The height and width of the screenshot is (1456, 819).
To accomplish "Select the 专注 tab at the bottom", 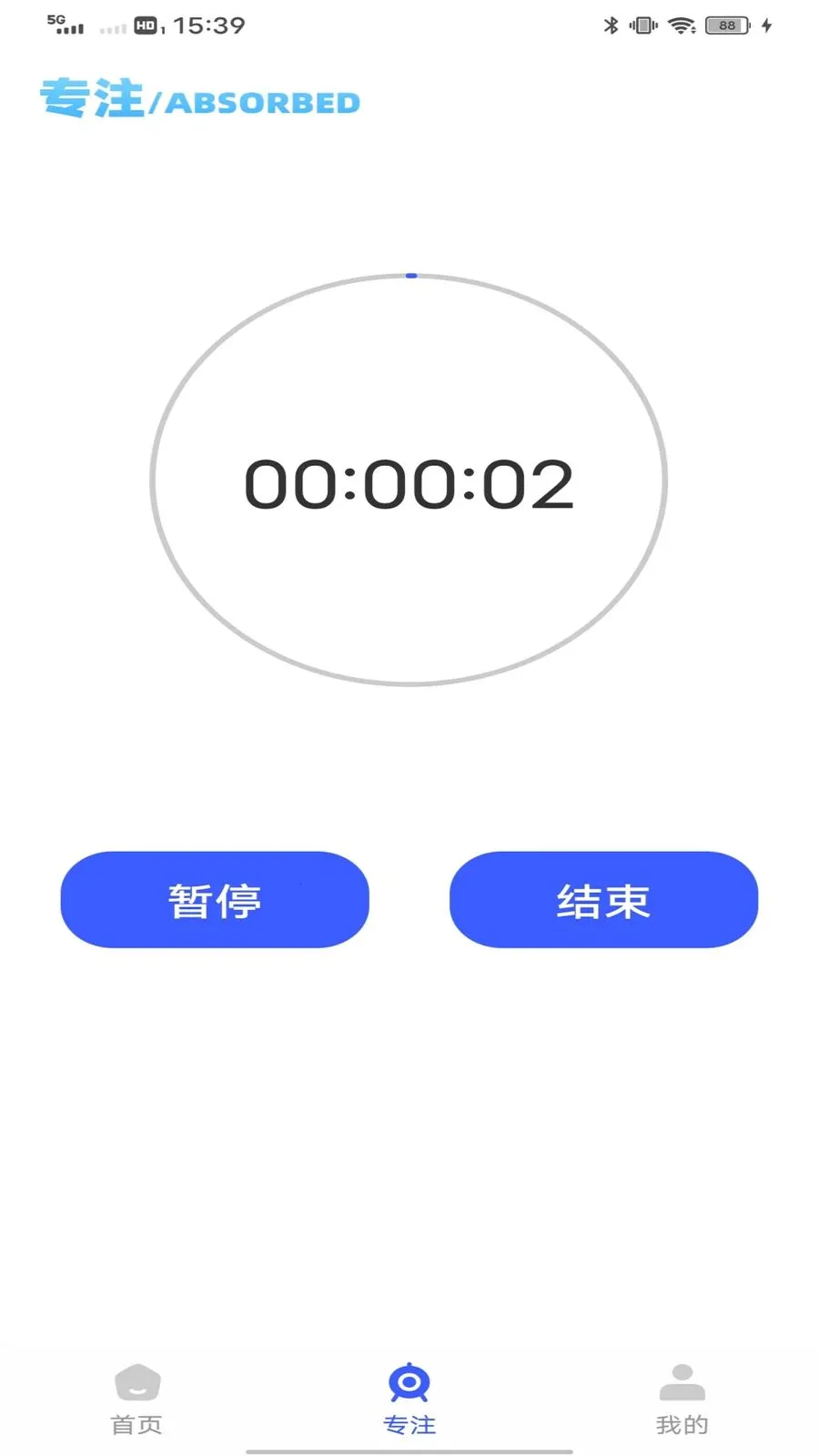I will [x=410, y=1399].
